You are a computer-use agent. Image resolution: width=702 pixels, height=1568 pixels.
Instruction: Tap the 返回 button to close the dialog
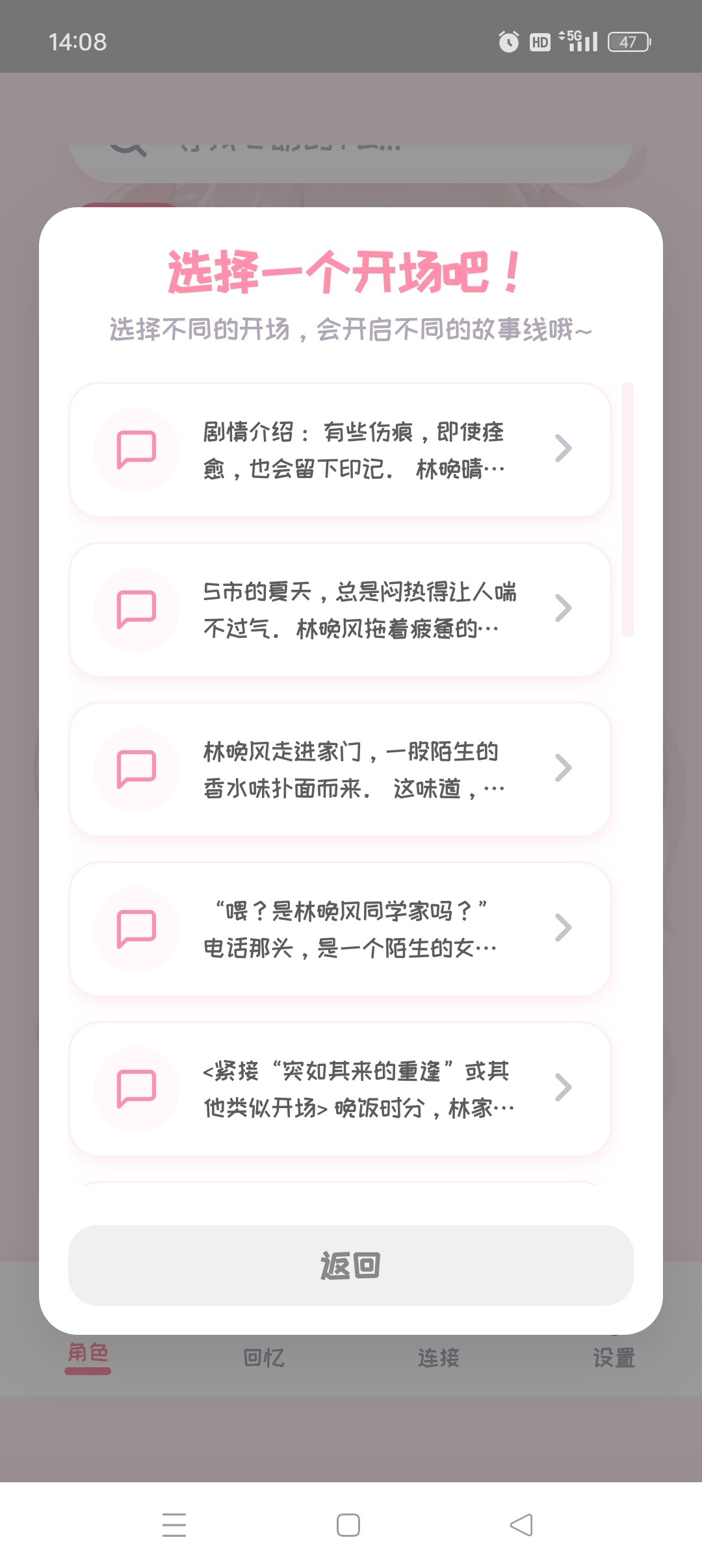[350, 1265]
